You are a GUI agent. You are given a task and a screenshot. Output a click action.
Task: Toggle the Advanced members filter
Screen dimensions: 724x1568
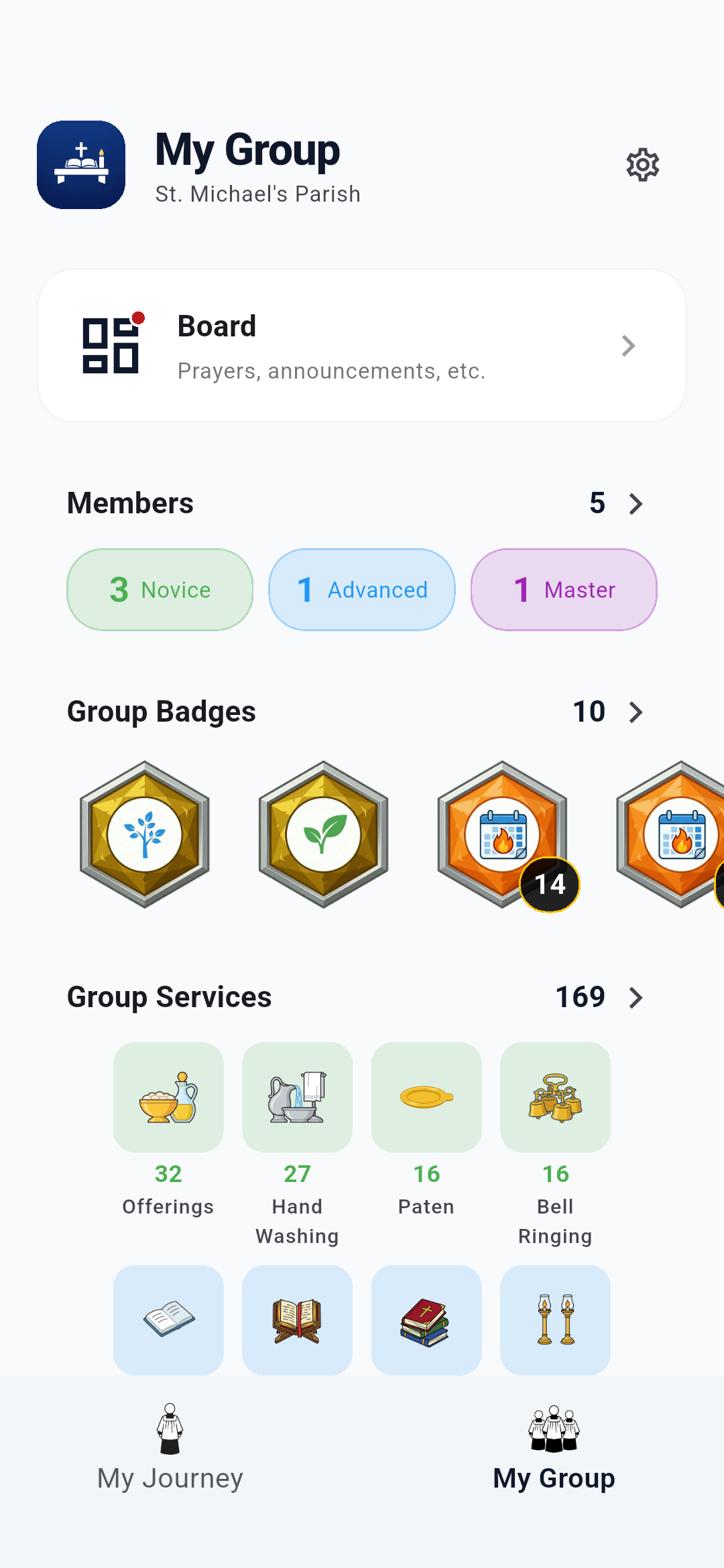(361, 590)
